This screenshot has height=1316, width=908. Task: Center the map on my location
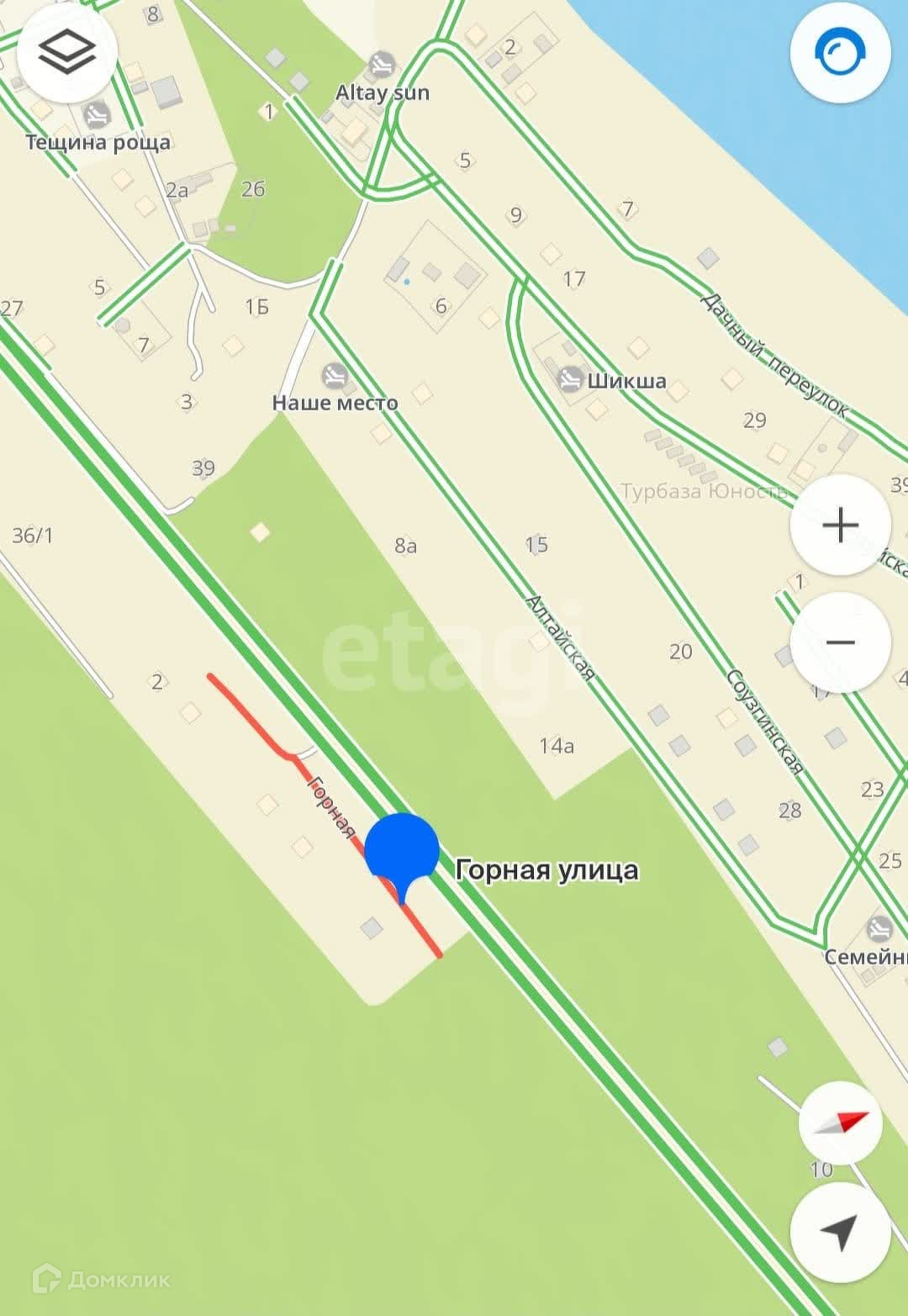tap(839, 1233)
